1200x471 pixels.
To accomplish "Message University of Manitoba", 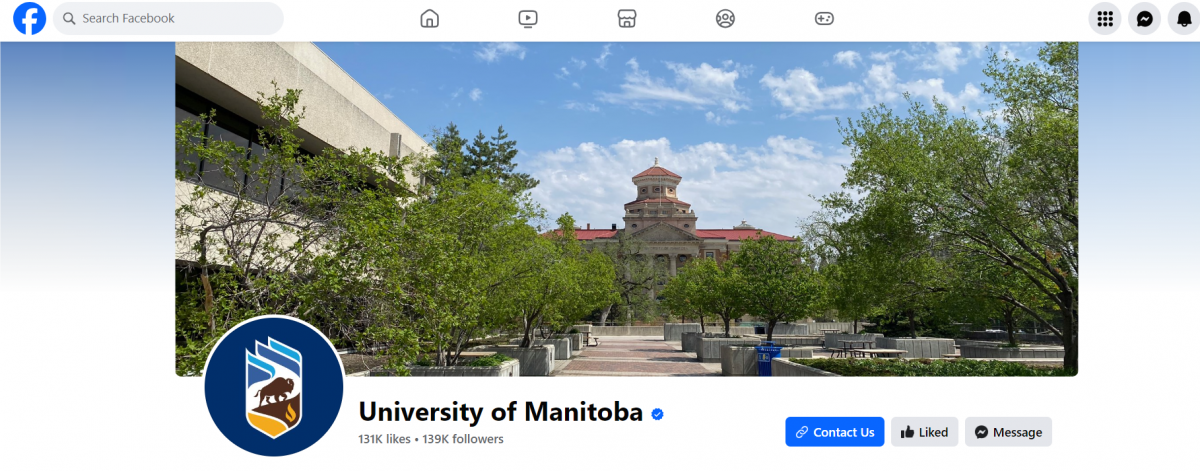I will (x=1008, y=432).
